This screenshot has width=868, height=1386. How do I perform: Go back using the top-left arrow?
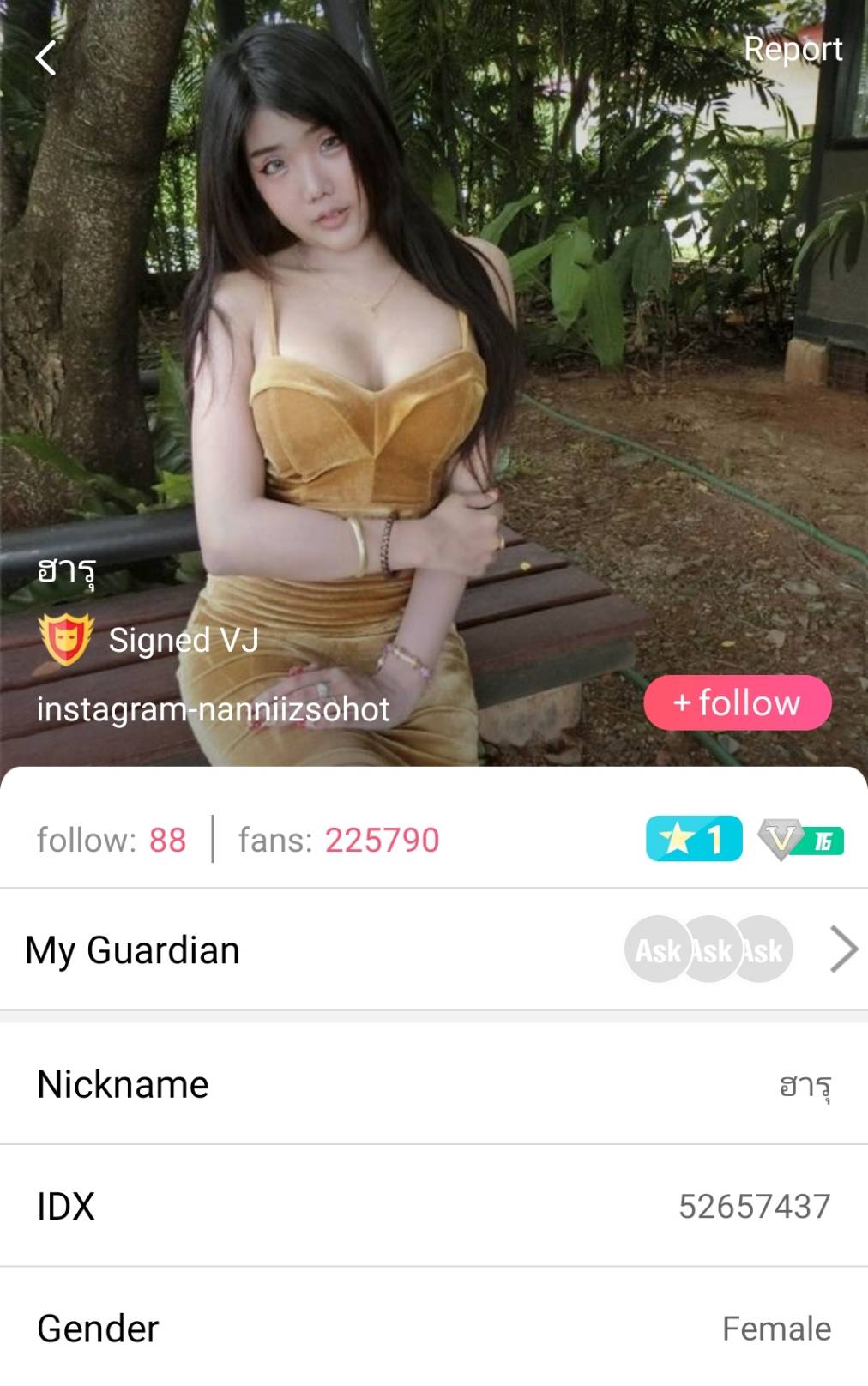[x=46, y=58]
